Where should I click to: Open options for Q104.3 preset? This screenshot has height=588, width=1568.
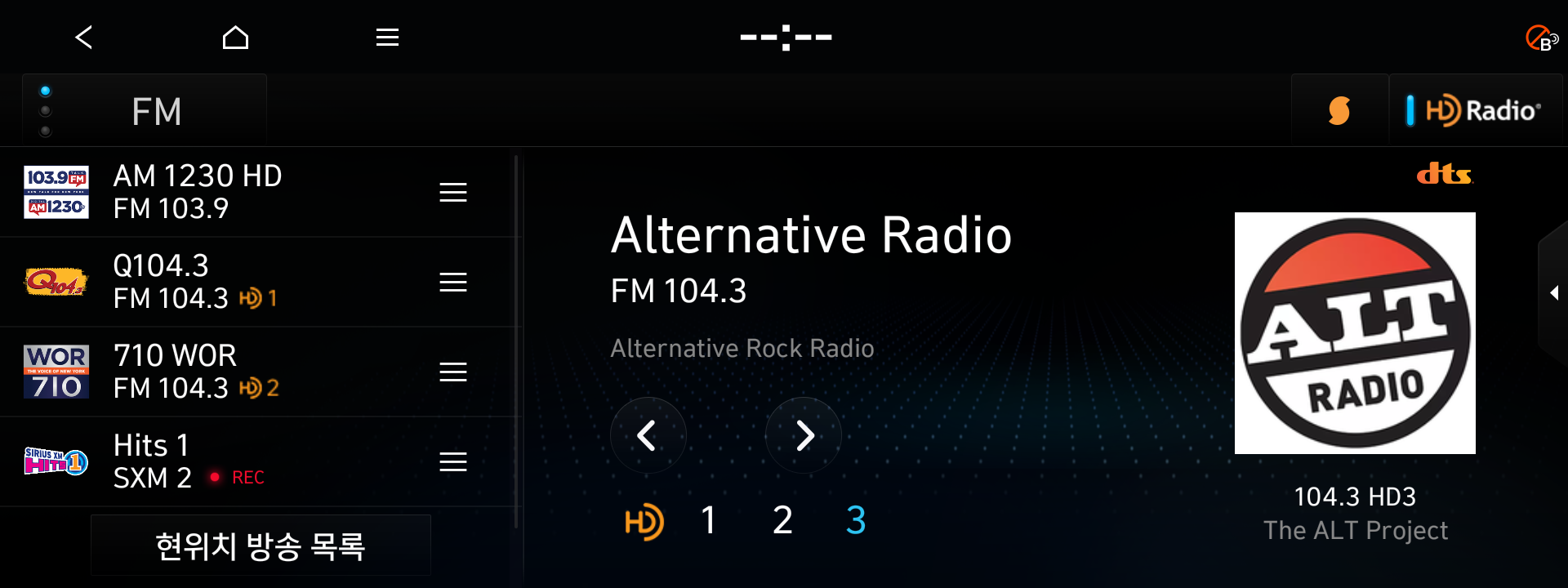click(x=453, y=283)
